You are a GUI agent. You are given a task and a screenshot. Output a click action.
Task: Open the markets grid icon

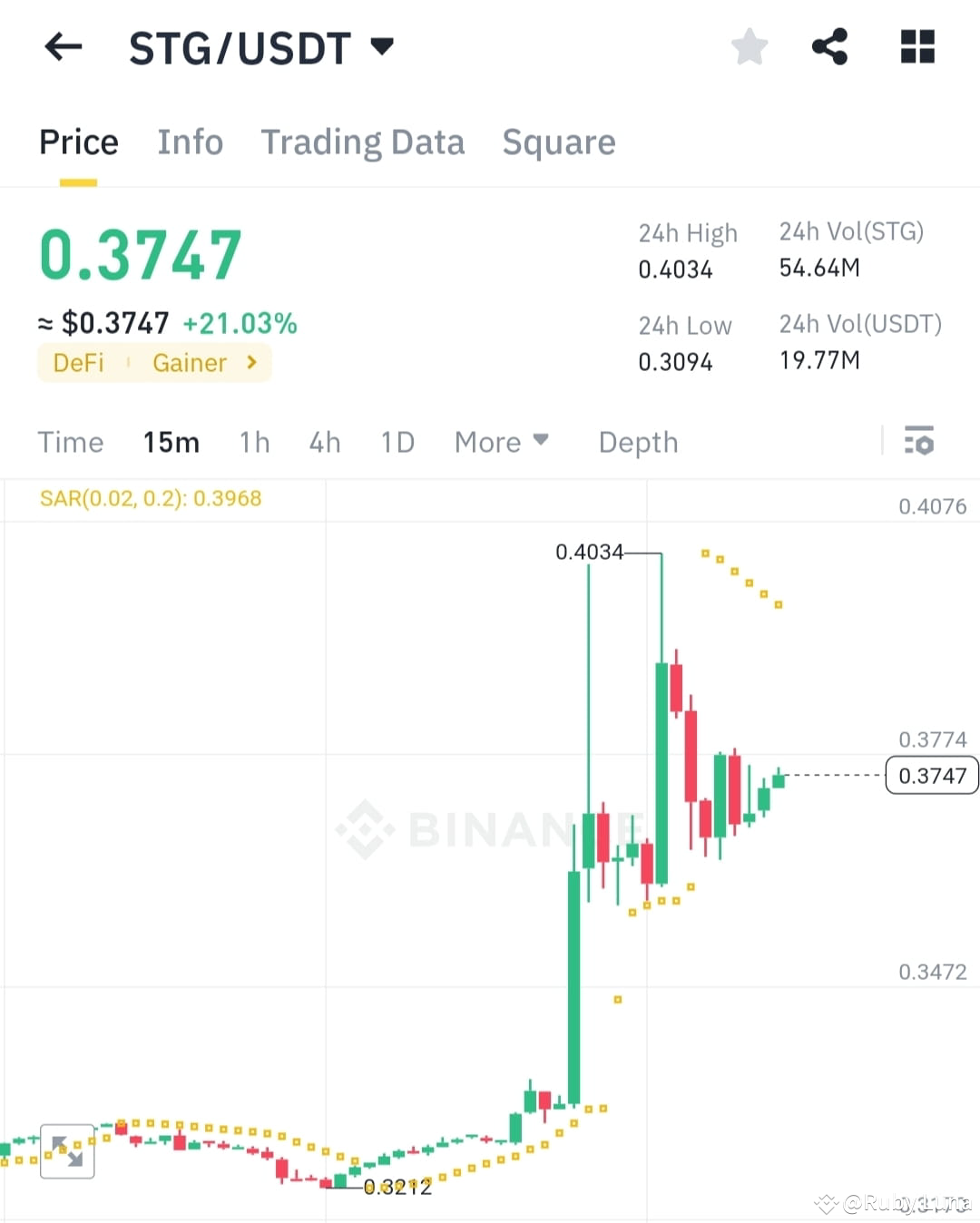click(917, 47)
